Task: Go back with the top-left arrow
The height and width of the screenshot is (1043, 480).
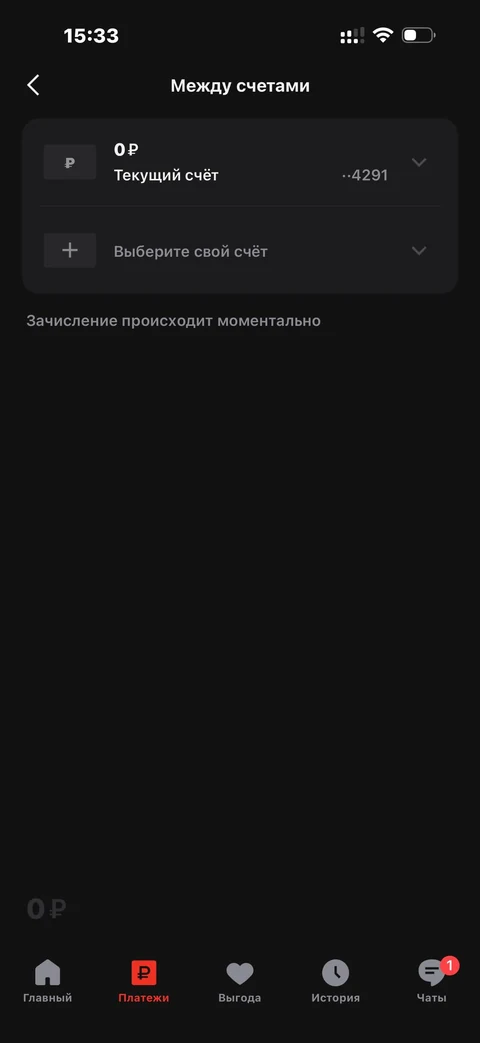Action: (33, 85)
